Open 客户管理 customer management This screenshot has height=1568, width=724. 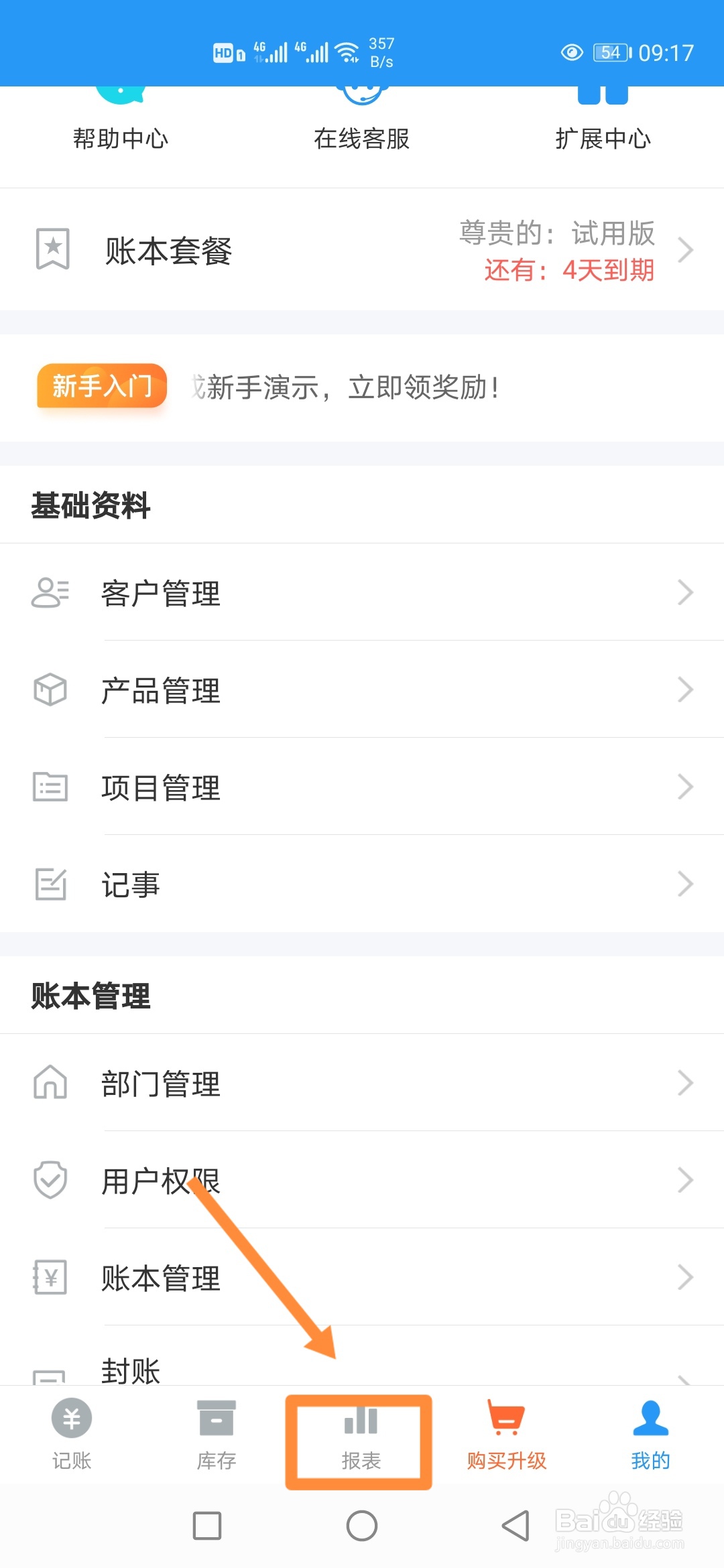(362, 592)
